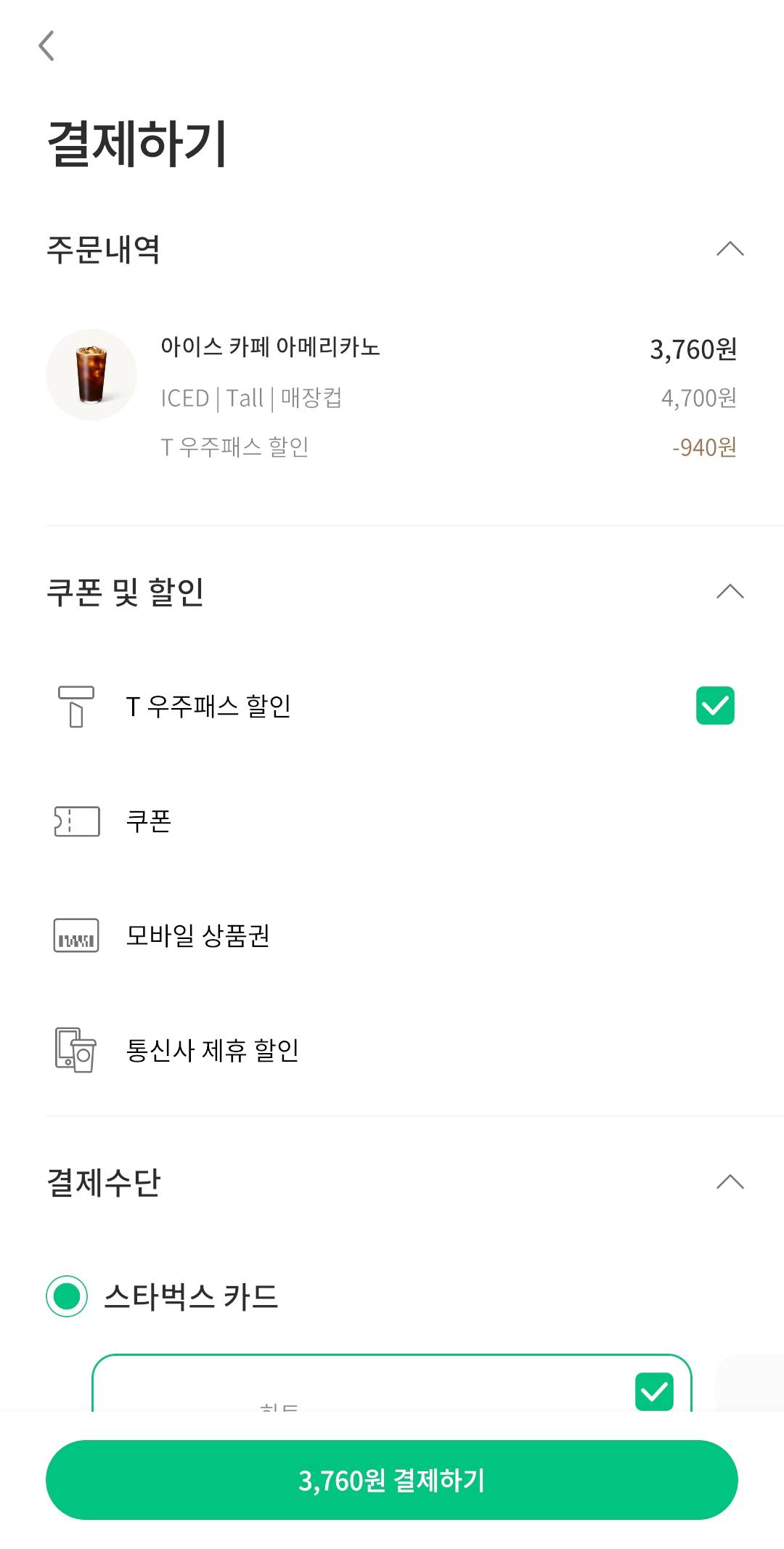Tap the green checked toggle beside T 우주패스 할인
Viewport: 784px width, 1549px height.
717,705
